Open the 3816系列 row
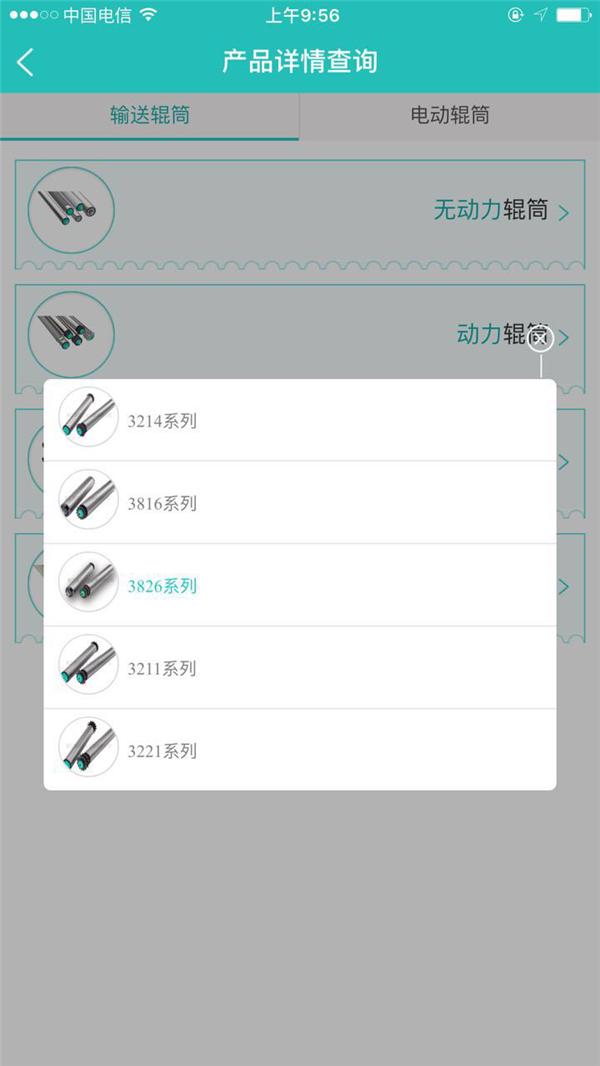This screenshot has width=600, height=1066. pos(300,502)
